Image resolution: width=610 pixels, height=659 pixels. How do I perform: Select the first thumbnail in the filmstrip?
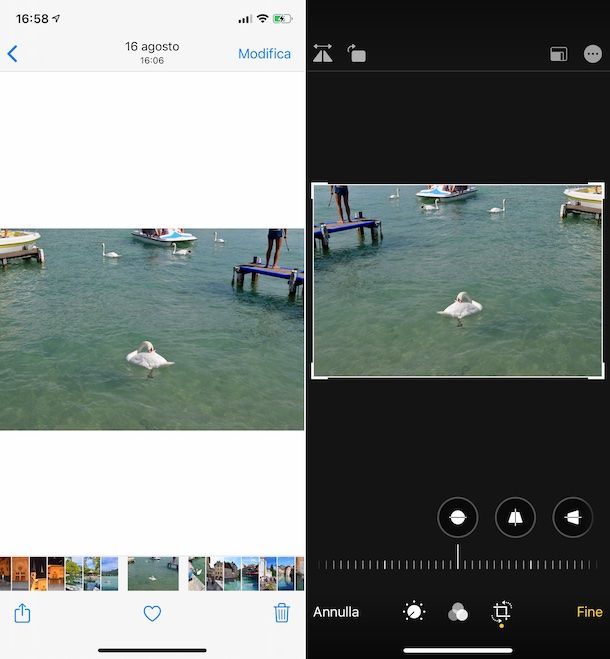pos(4,573)
